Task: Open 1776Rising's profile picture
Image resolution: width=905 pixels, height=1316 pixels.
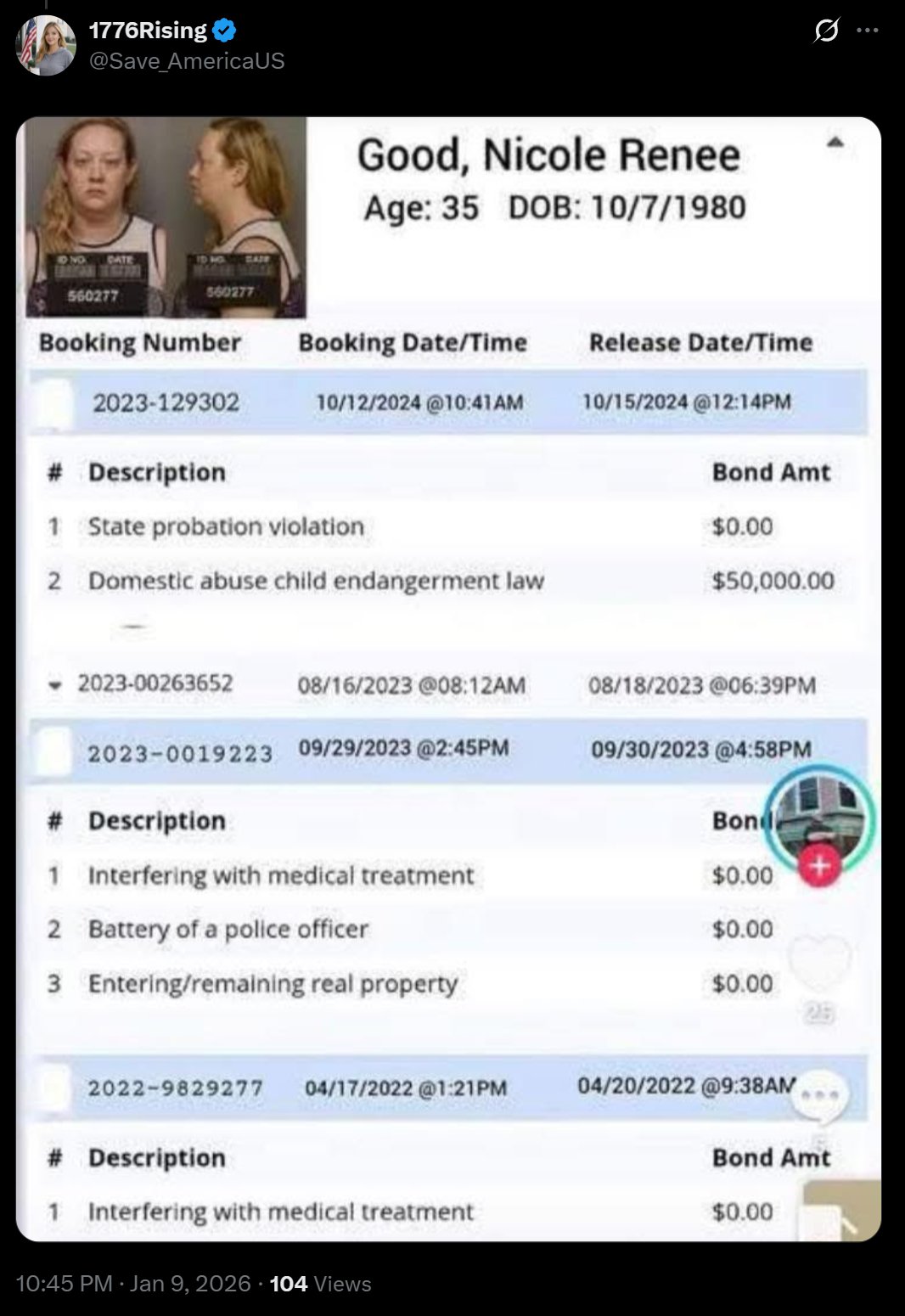Action: [x=46, y=46]
